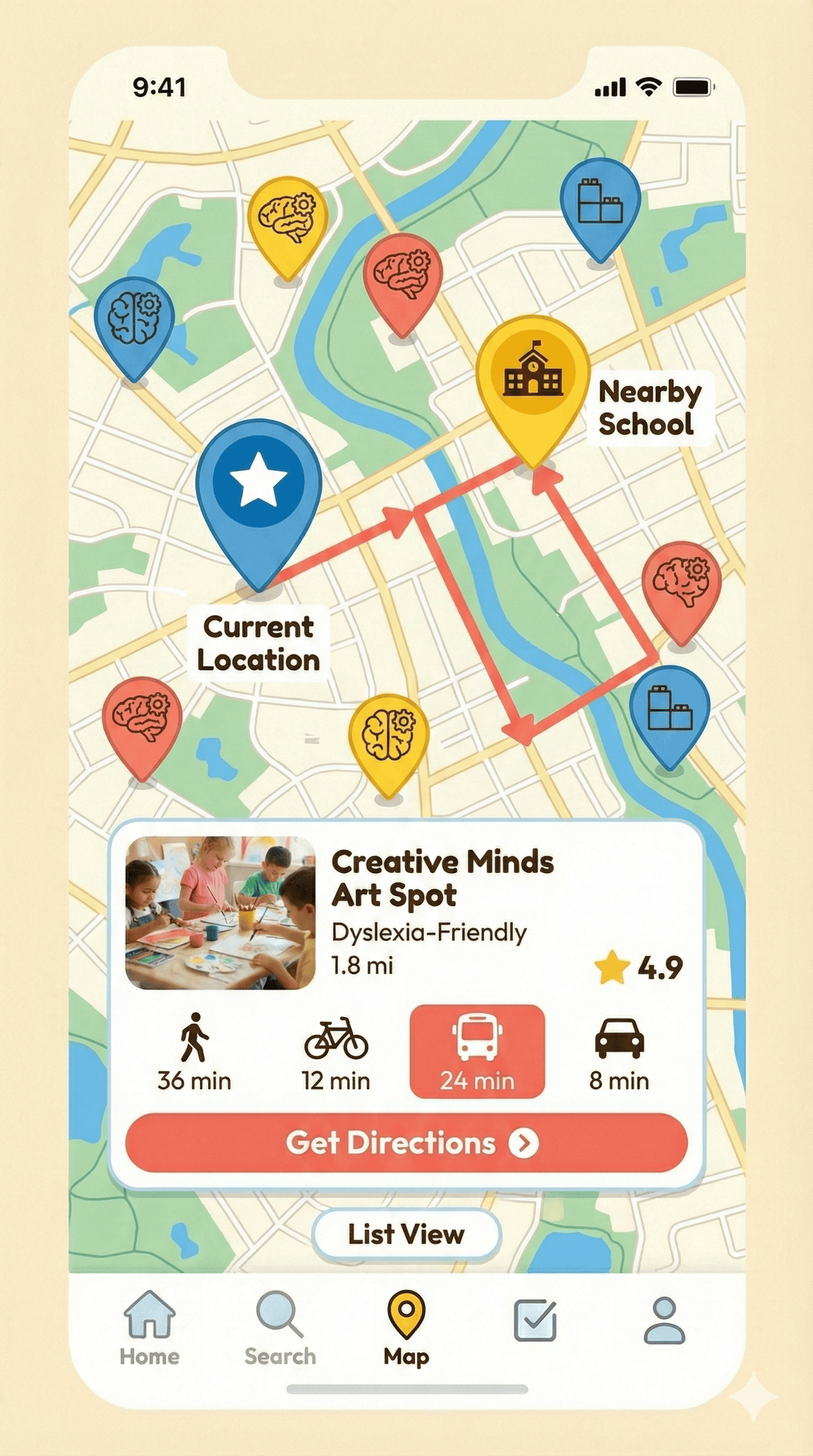Choose walking route, 36 min

pyautogui.click(x=194, y=1052)
